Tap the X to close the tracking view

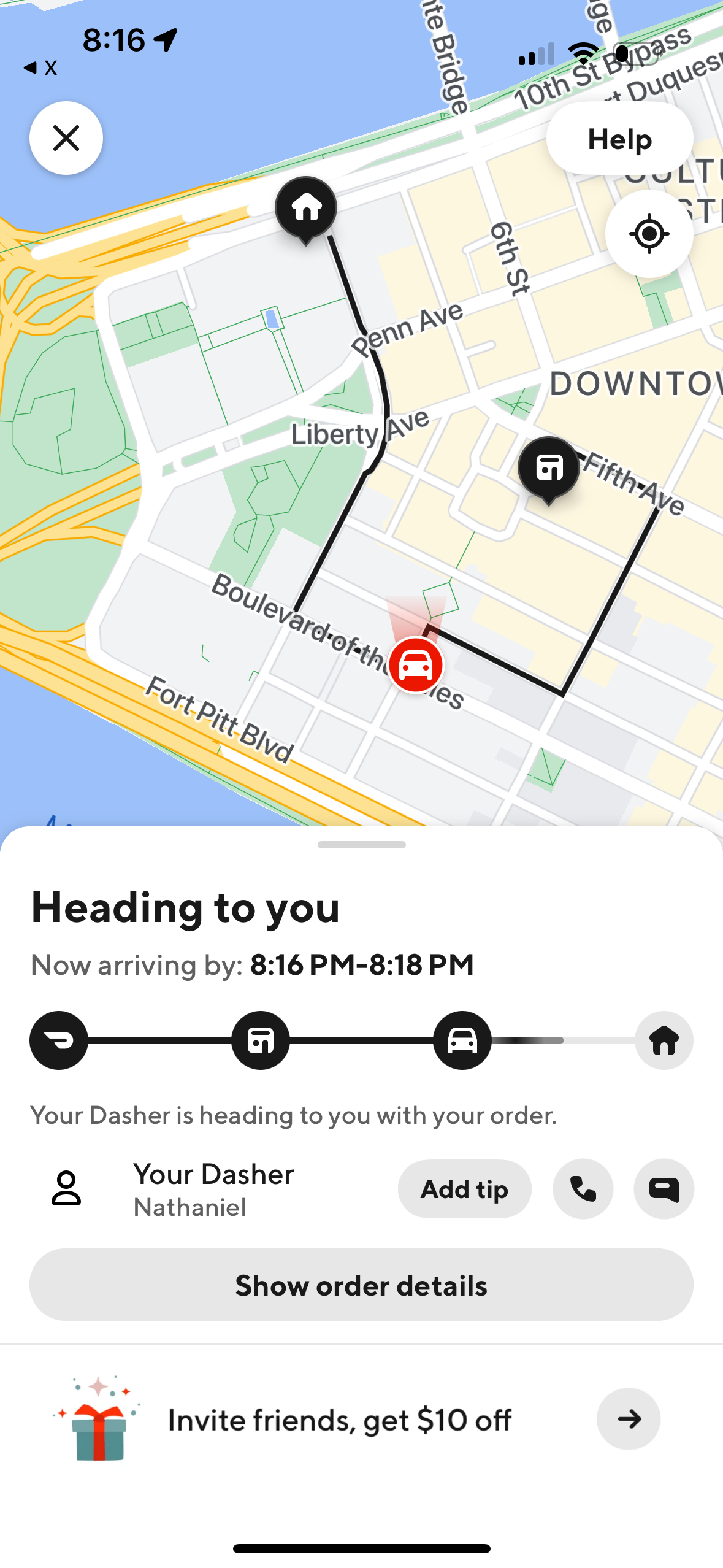66,138
